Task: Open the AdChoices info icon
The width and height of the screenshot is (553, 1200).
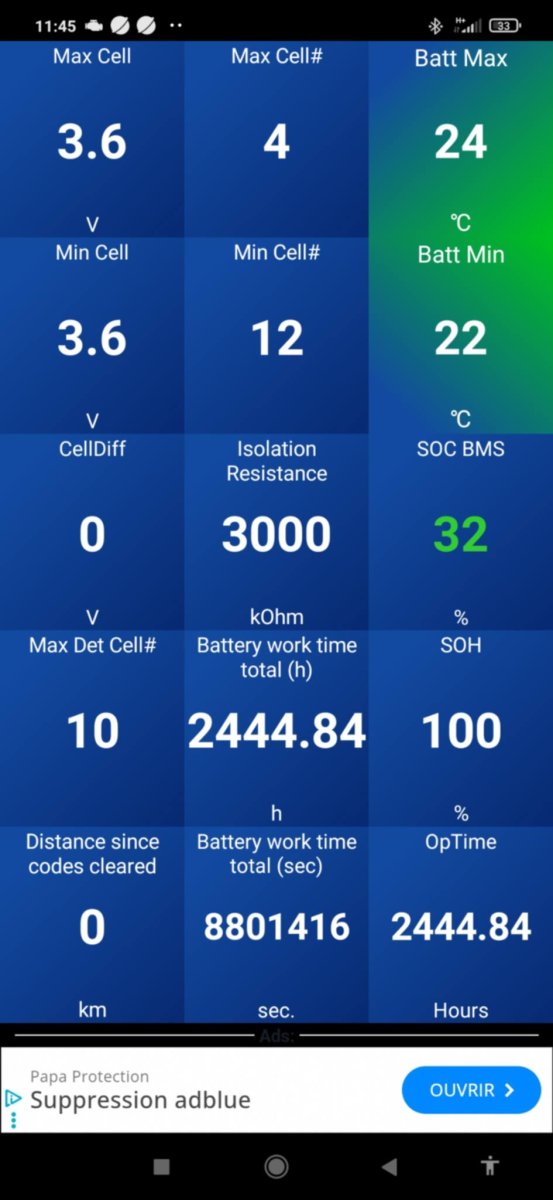Action: click(12, 1098)
